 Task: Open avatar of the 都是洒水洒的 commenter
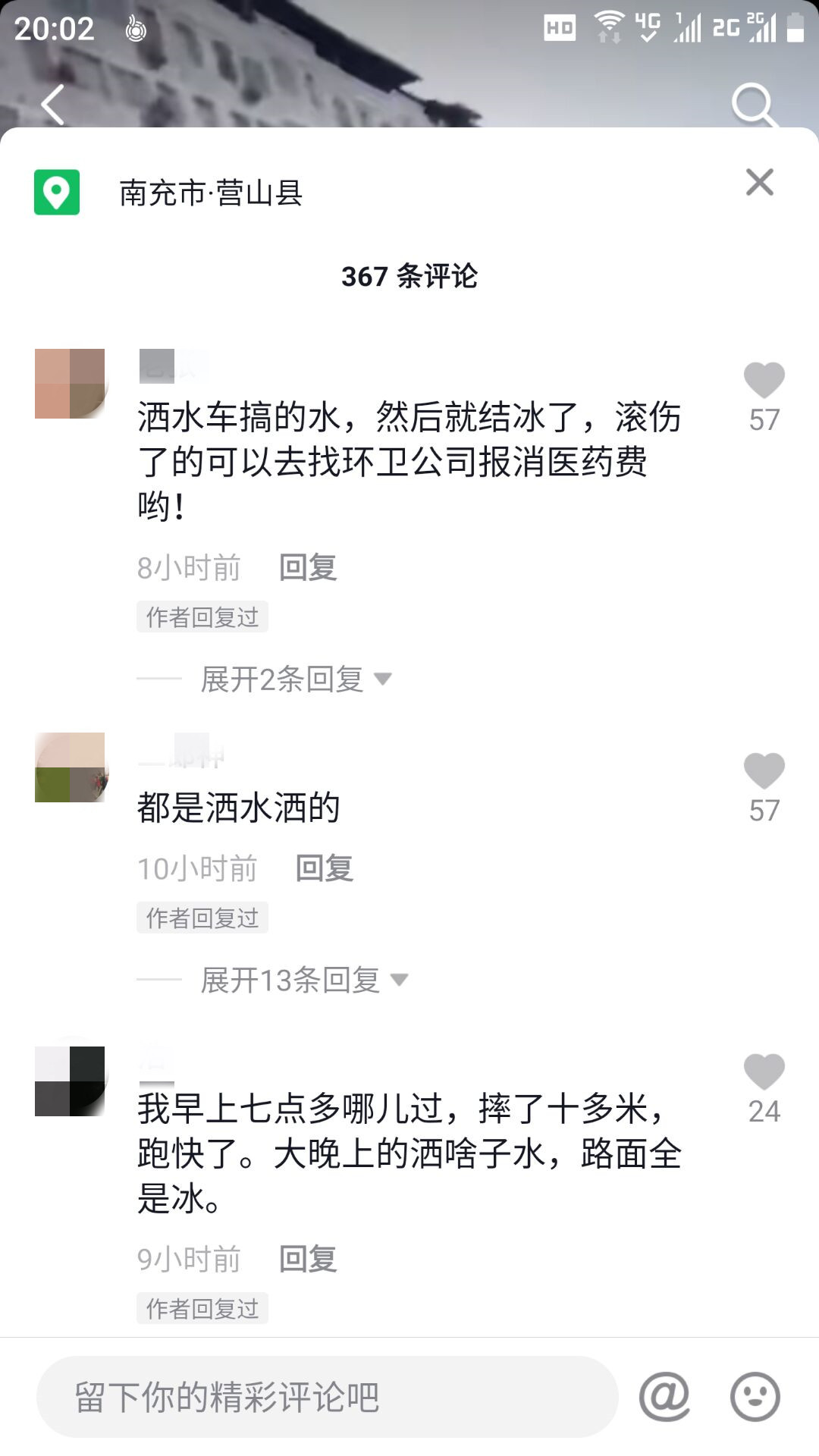click(x=70, y=767)
